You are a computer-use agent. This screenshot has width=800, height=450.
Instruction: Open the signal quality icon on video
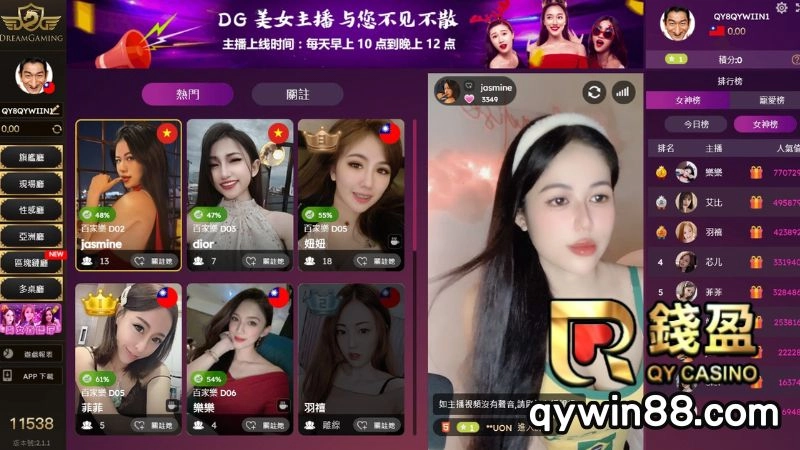coord(623,92)
